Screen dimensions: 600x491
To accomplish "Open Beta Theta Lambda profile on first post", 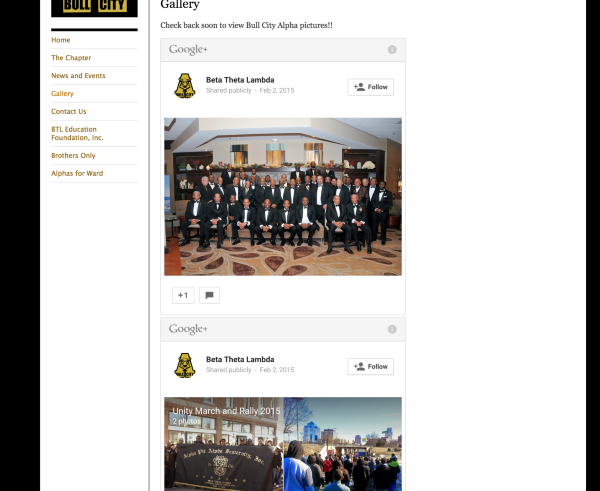I will click(240, 80).
